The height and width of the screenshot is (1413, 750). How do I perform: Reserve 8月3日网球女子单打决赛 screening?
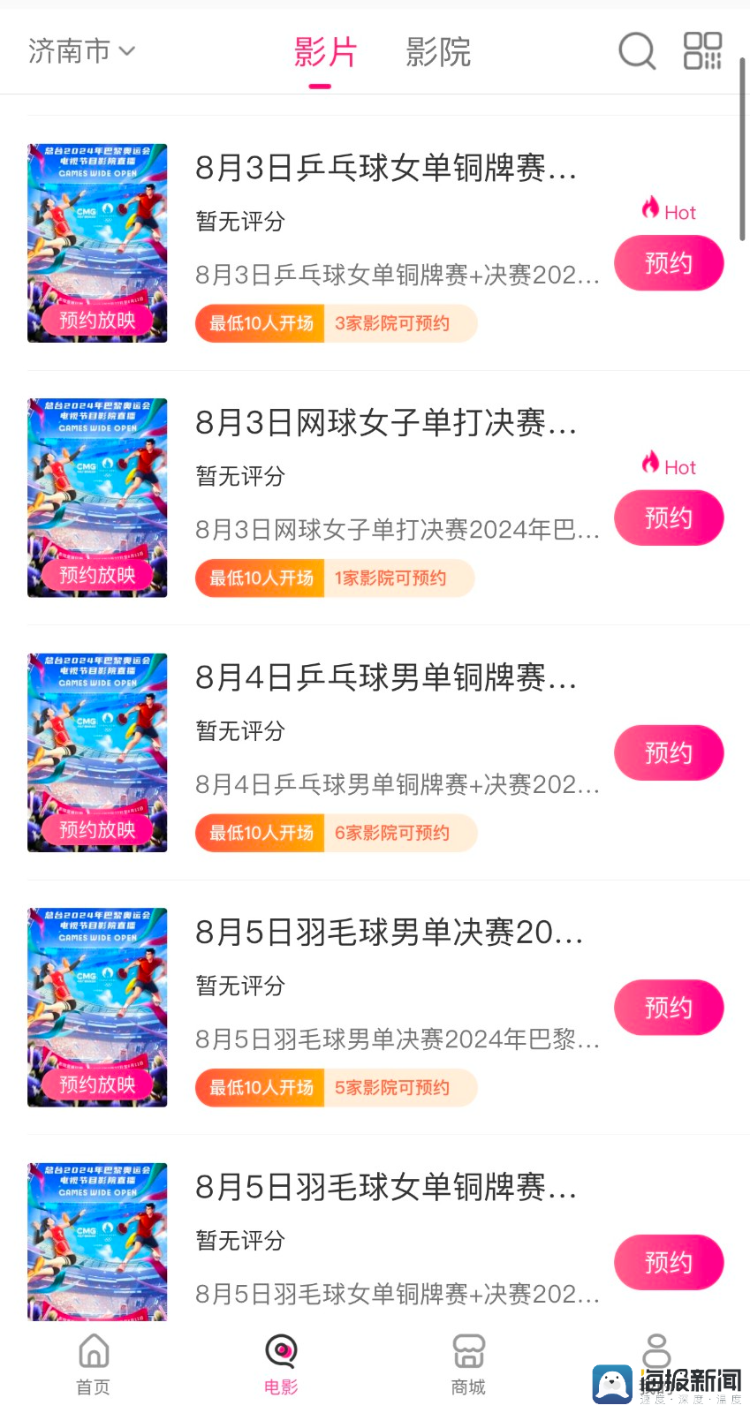coord(668,518)
